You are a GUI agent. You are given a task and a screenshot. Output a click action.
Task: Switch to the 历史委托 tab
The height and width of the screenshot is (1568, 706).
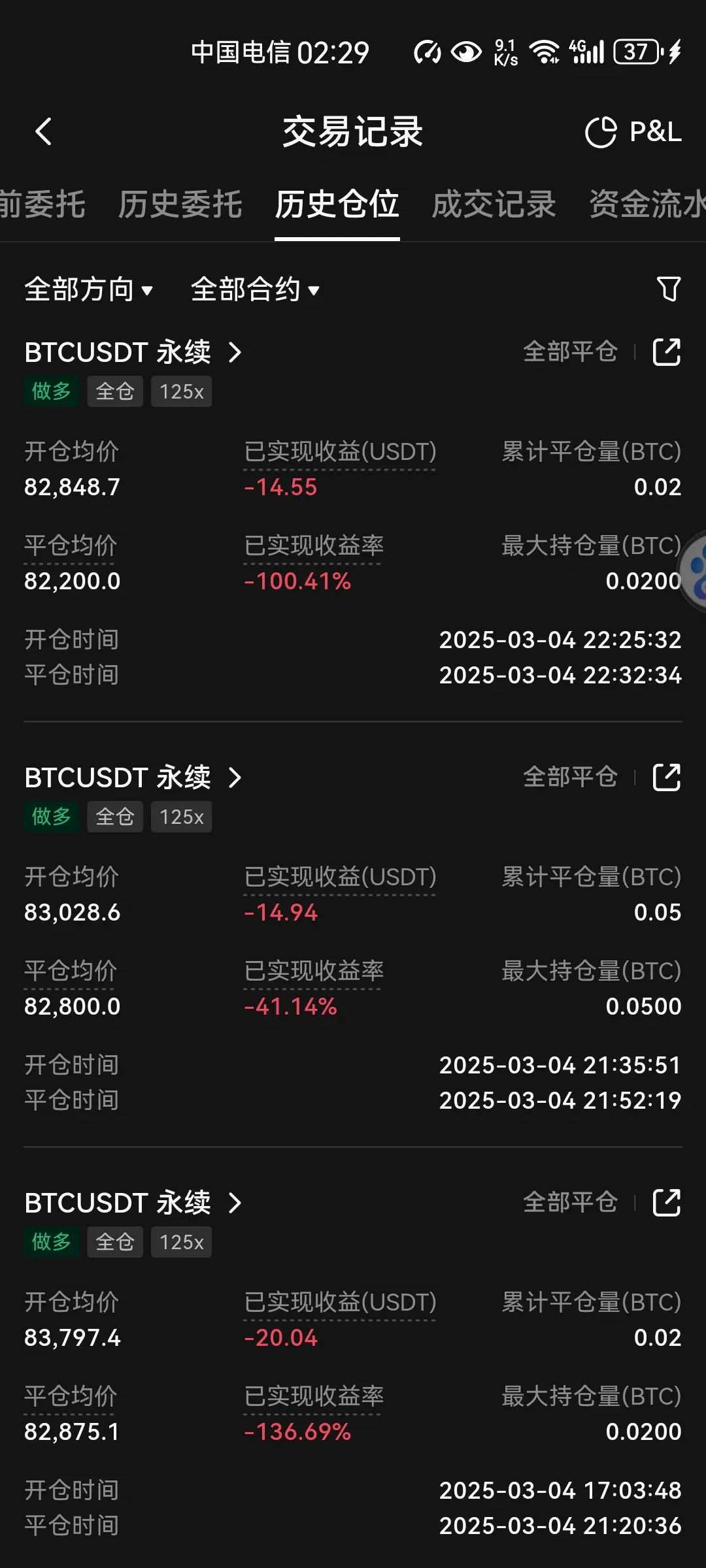click(x=180, y=204)
